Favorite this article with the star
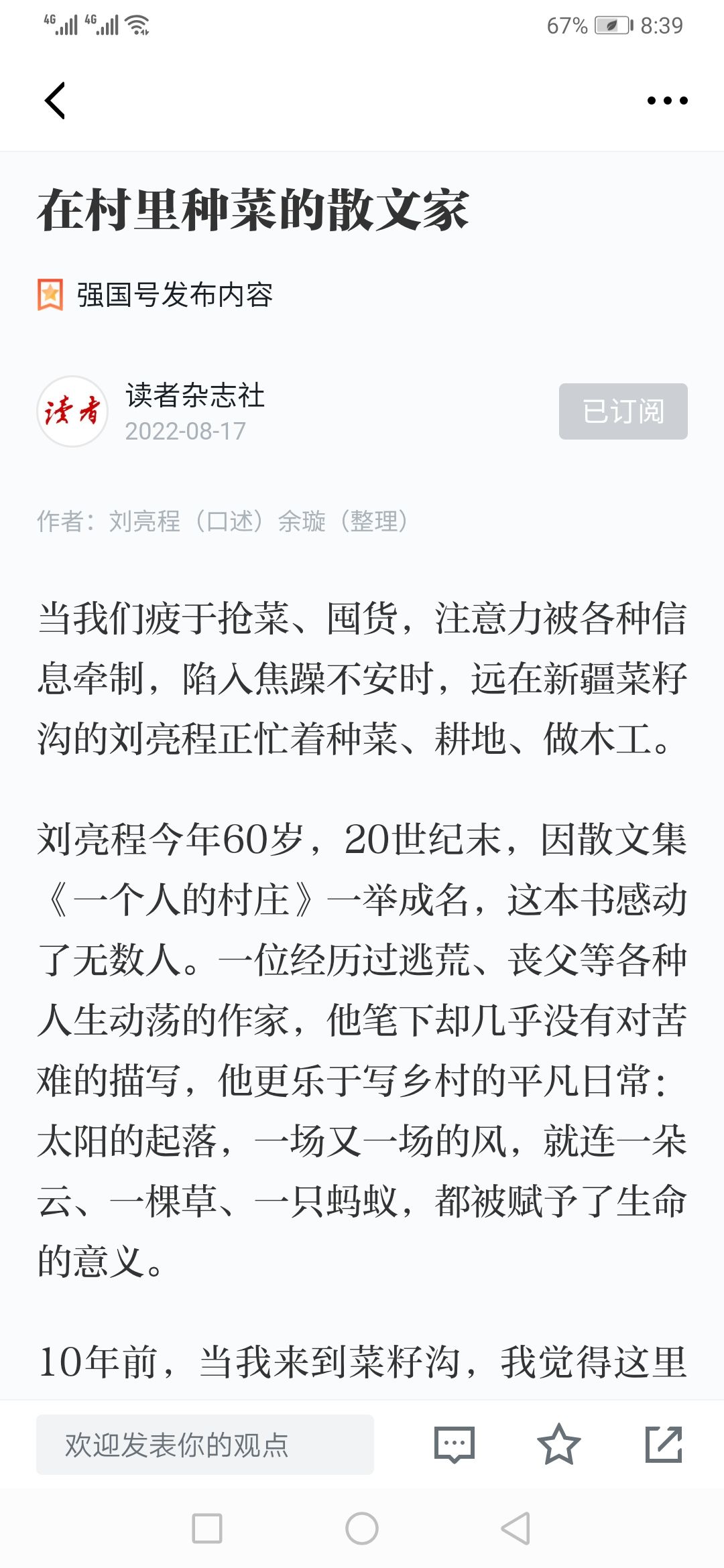This screenshot has height=1568, width=724. 558,1444
